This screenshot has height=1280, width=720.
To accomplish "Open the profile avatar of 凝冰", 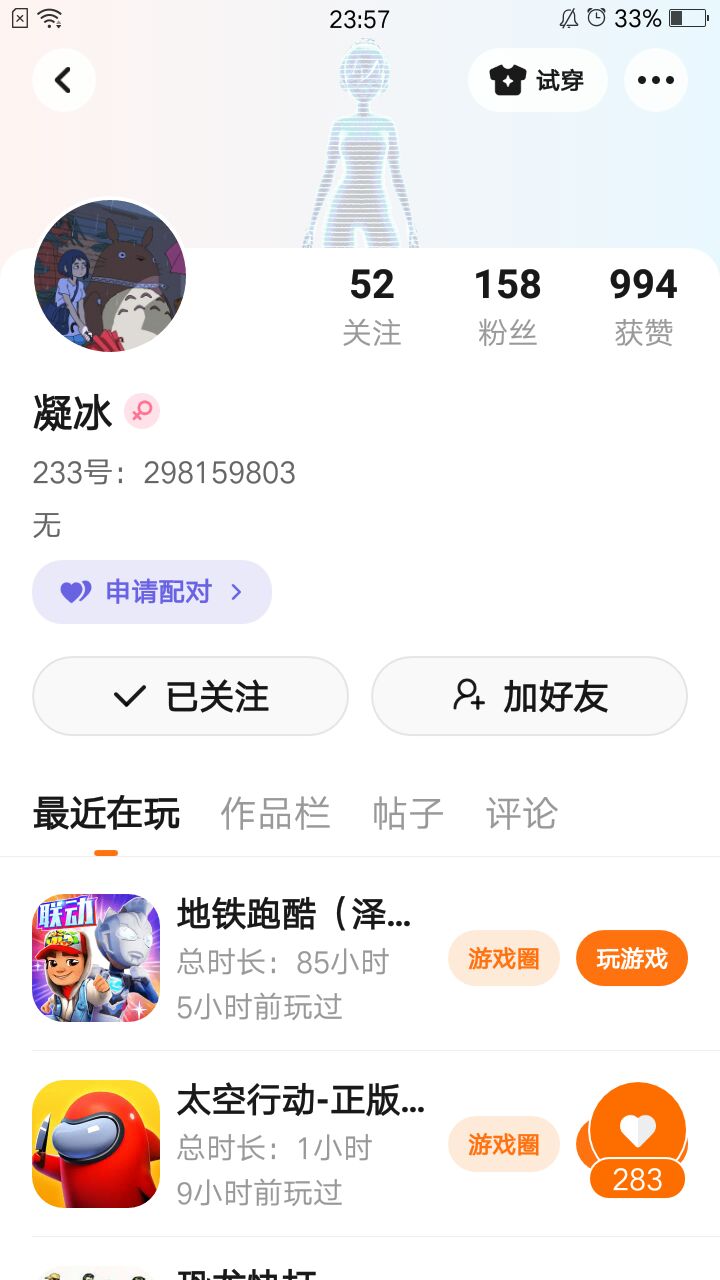I will [x=110, y=275].
